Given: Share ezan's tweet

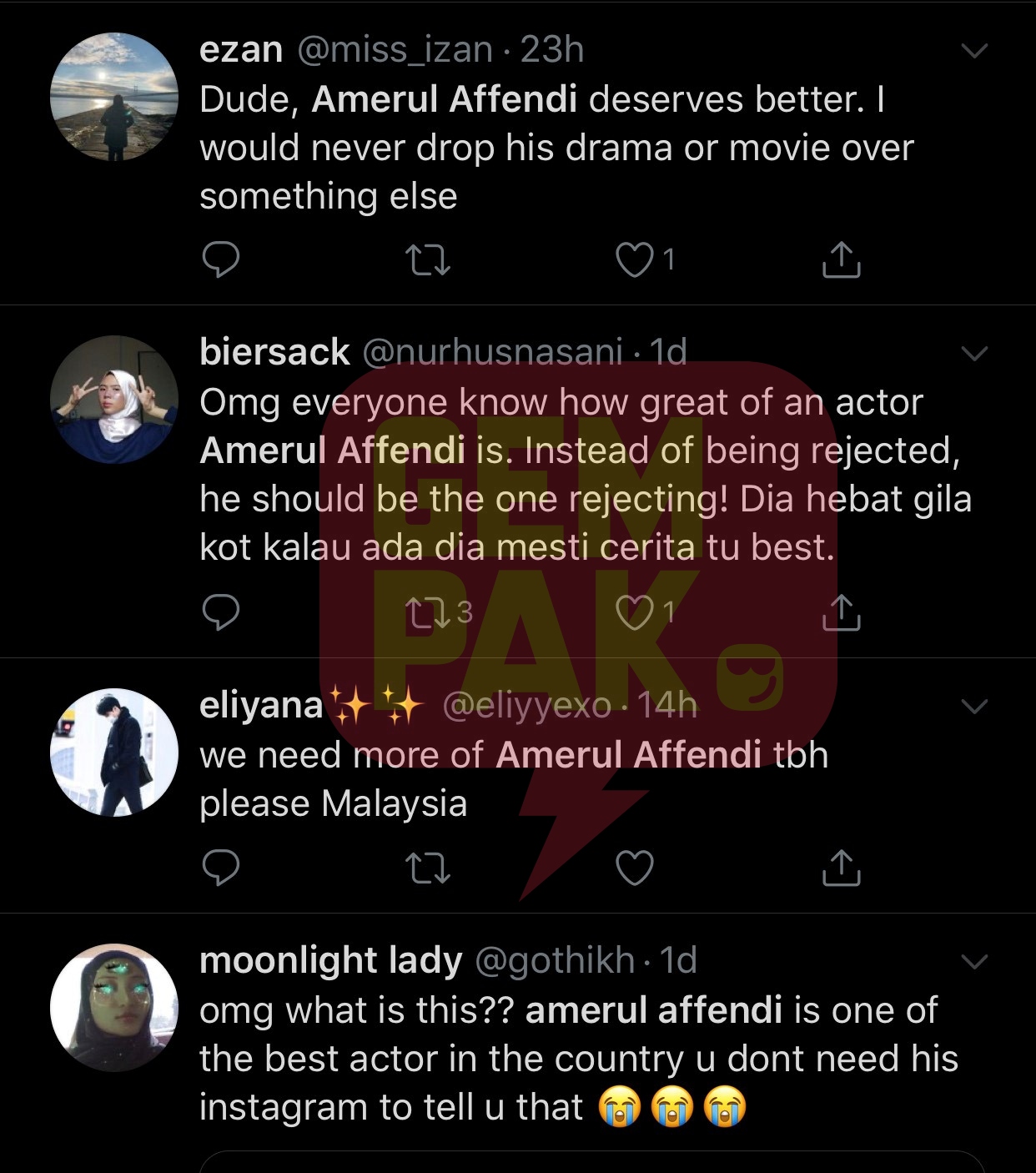Looking at the screenshot, I should pyautogui.click(x=841, y=259).
